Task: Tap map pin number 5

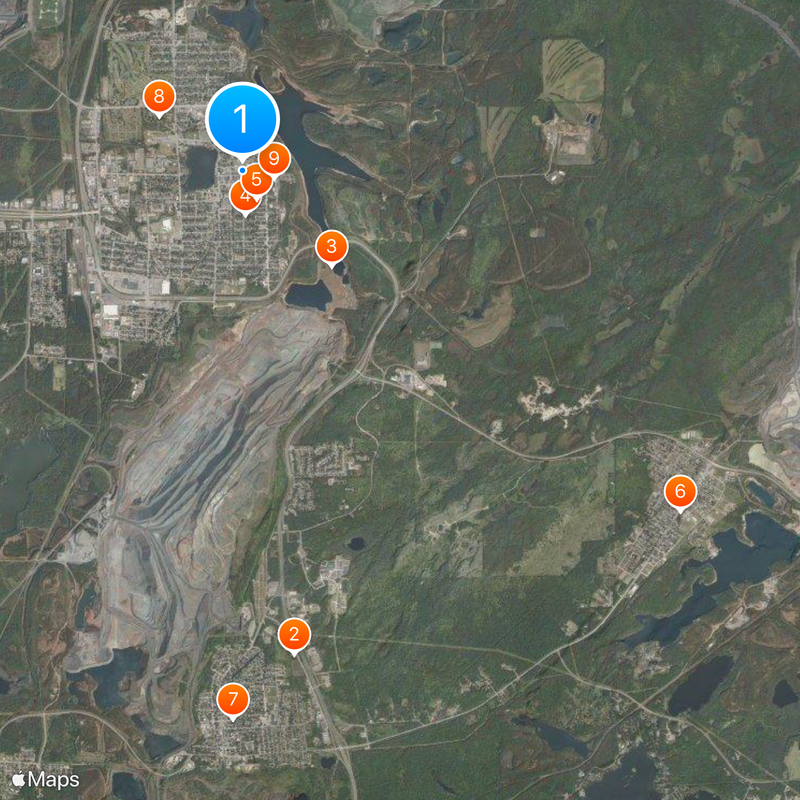Action: 257,181
